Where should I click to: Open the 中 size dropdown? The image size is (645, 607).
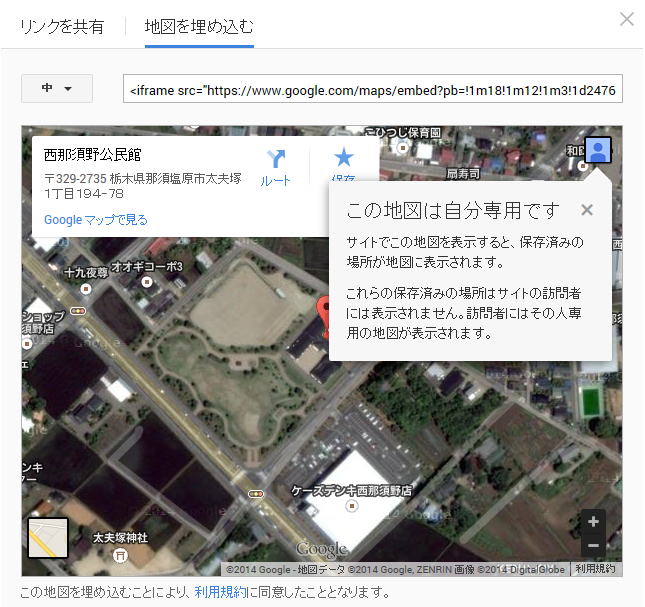click(57, 88)
